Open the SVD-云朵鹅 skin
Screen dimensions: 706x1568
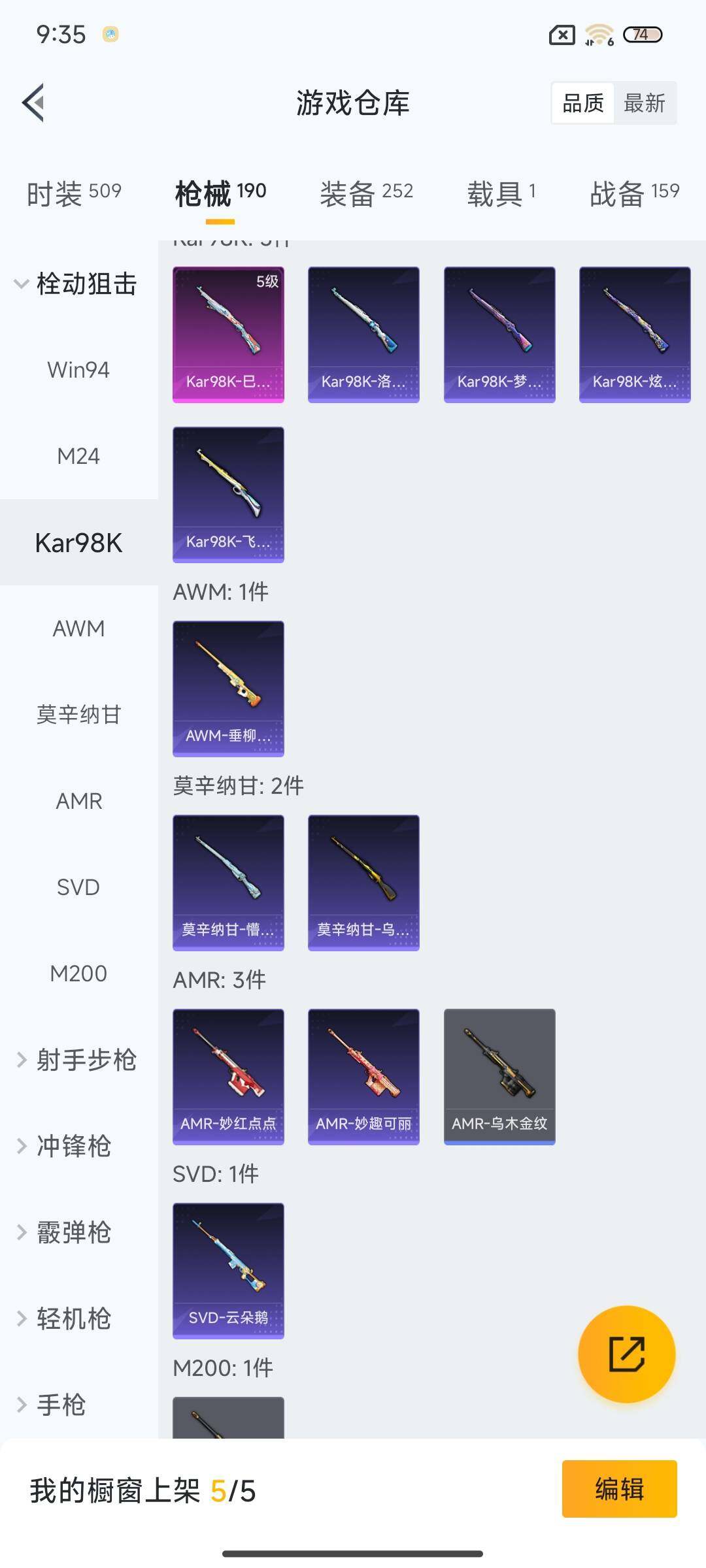tap(228, 1270)
